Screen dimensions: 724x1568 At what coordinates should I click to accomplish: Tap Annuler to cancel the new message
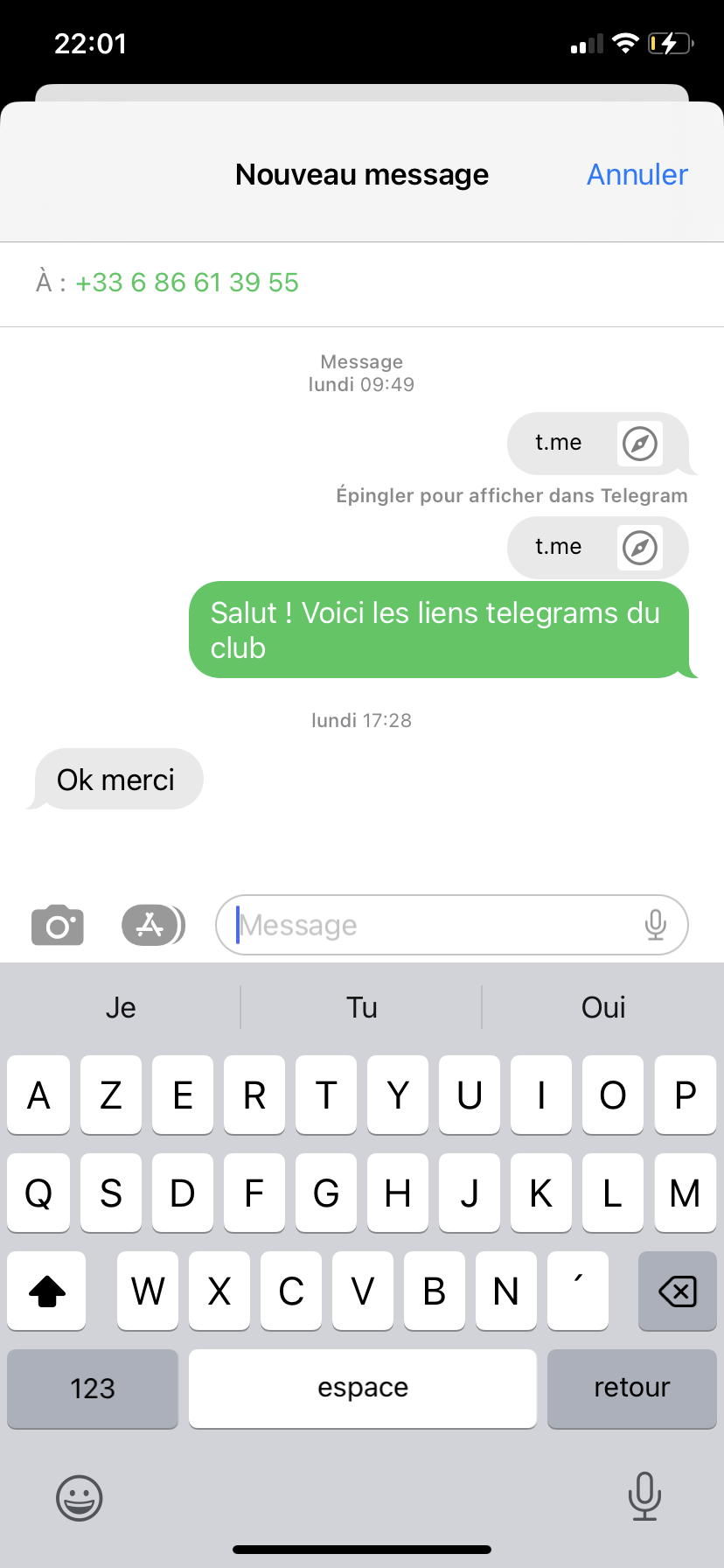(x=637, y=175)
